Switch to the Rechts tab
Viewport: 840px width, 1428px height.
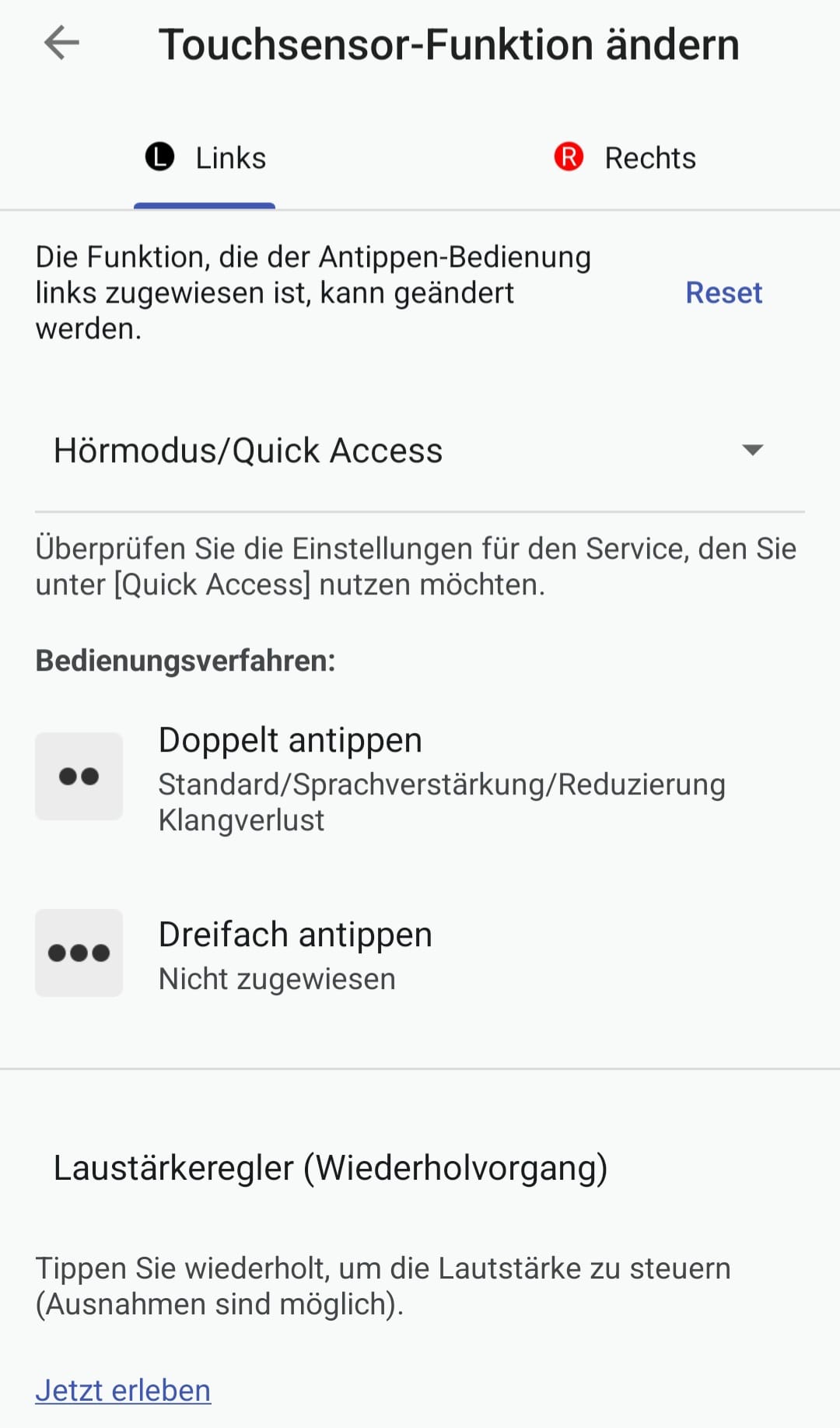(625, 158)
